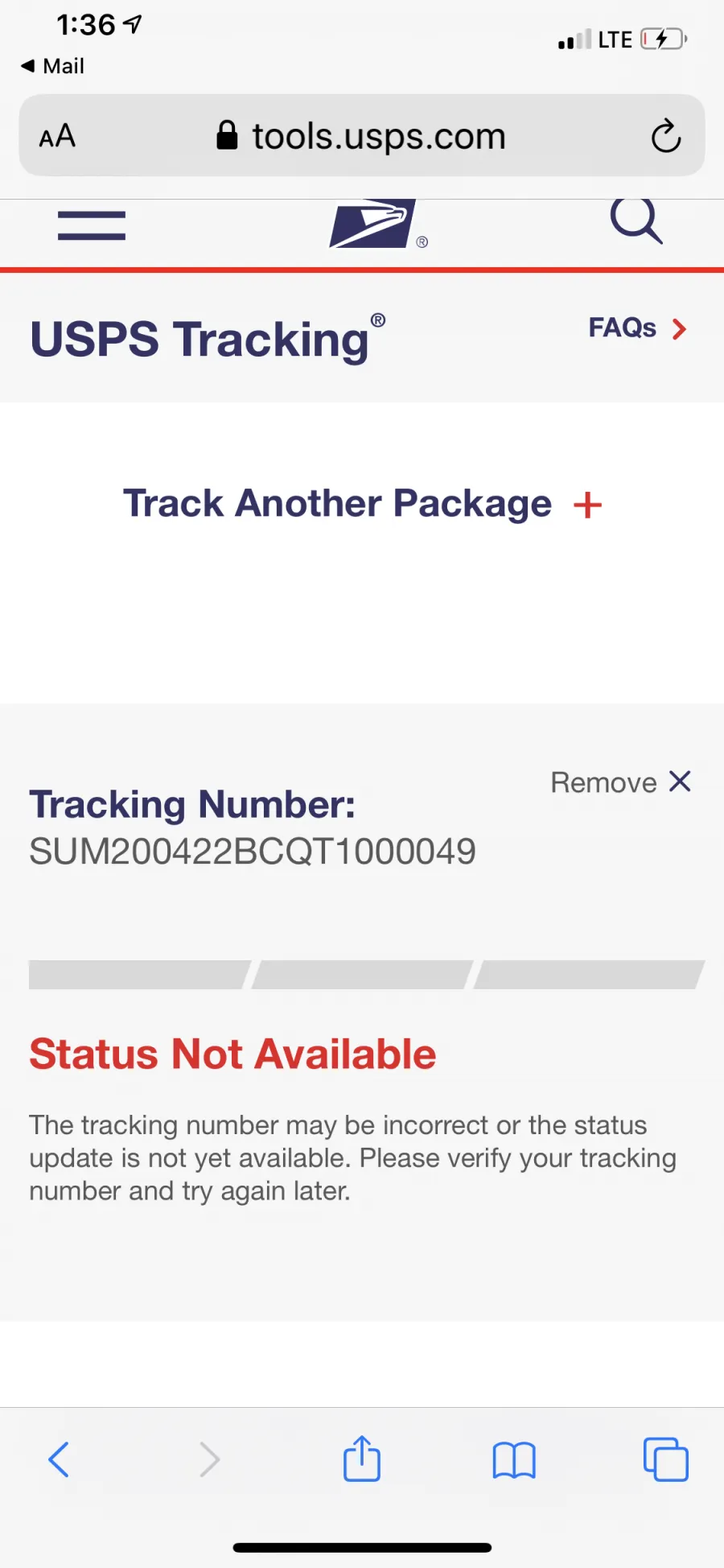The width and height of the screenshot is (724, 1568).
Task: Share this page
Action: click(x=362, y=1458)
